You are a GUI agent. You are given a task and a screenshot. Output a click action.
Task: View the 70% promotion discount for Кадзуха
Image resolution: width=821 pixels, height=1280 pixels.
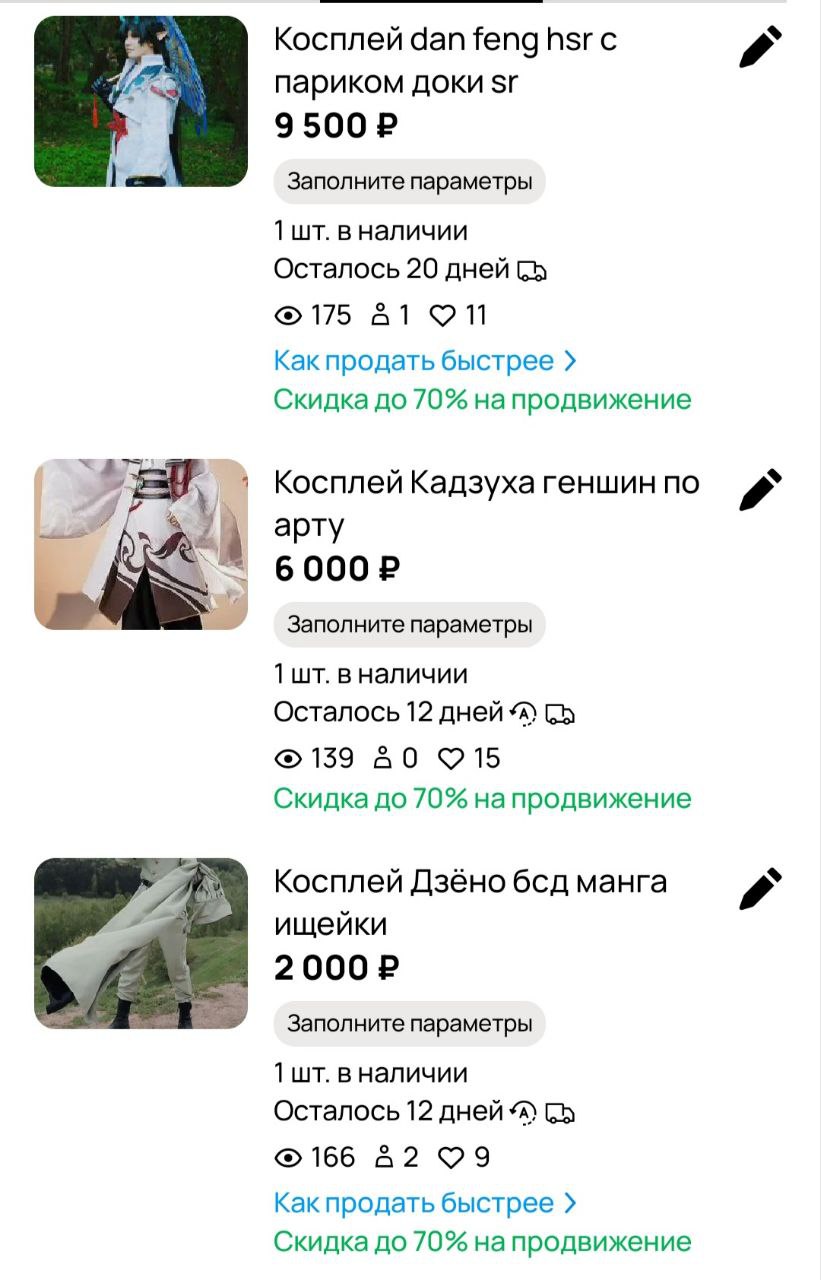pyautogui.click(x=482, y=799)
